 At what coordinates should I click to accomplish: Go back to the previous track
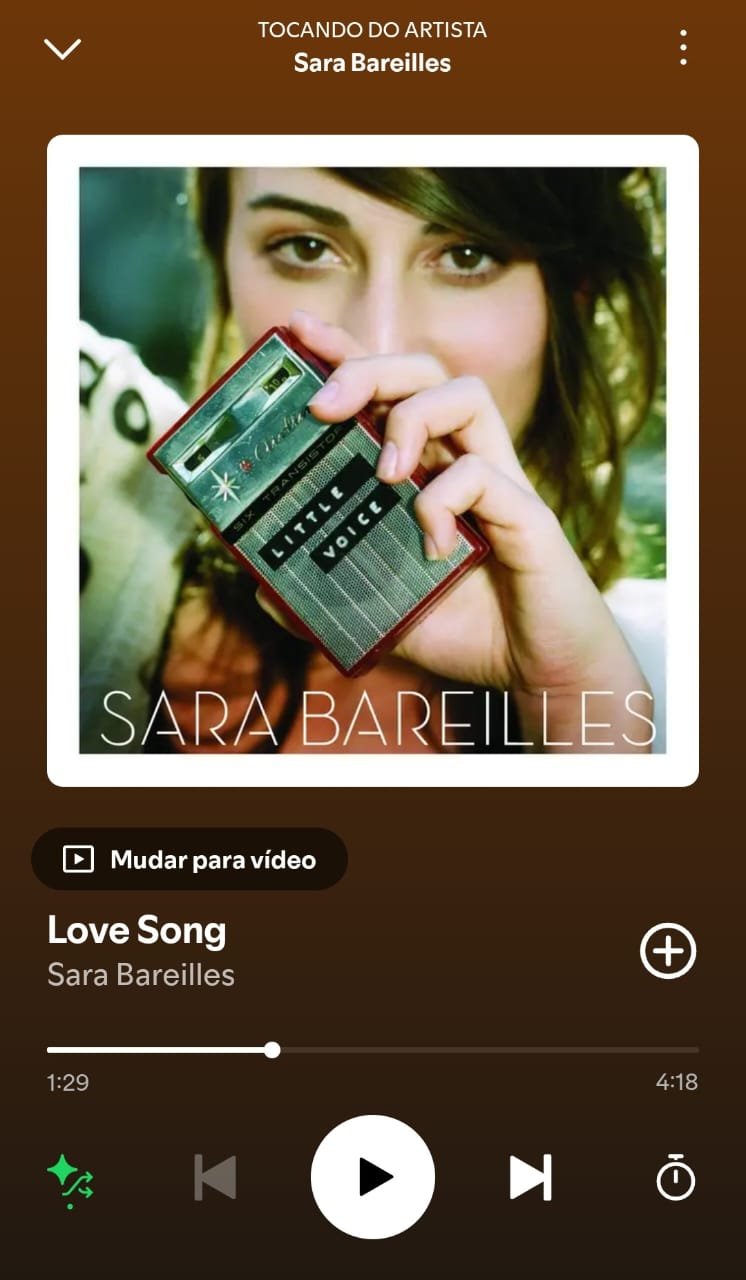pos(215,1178)
